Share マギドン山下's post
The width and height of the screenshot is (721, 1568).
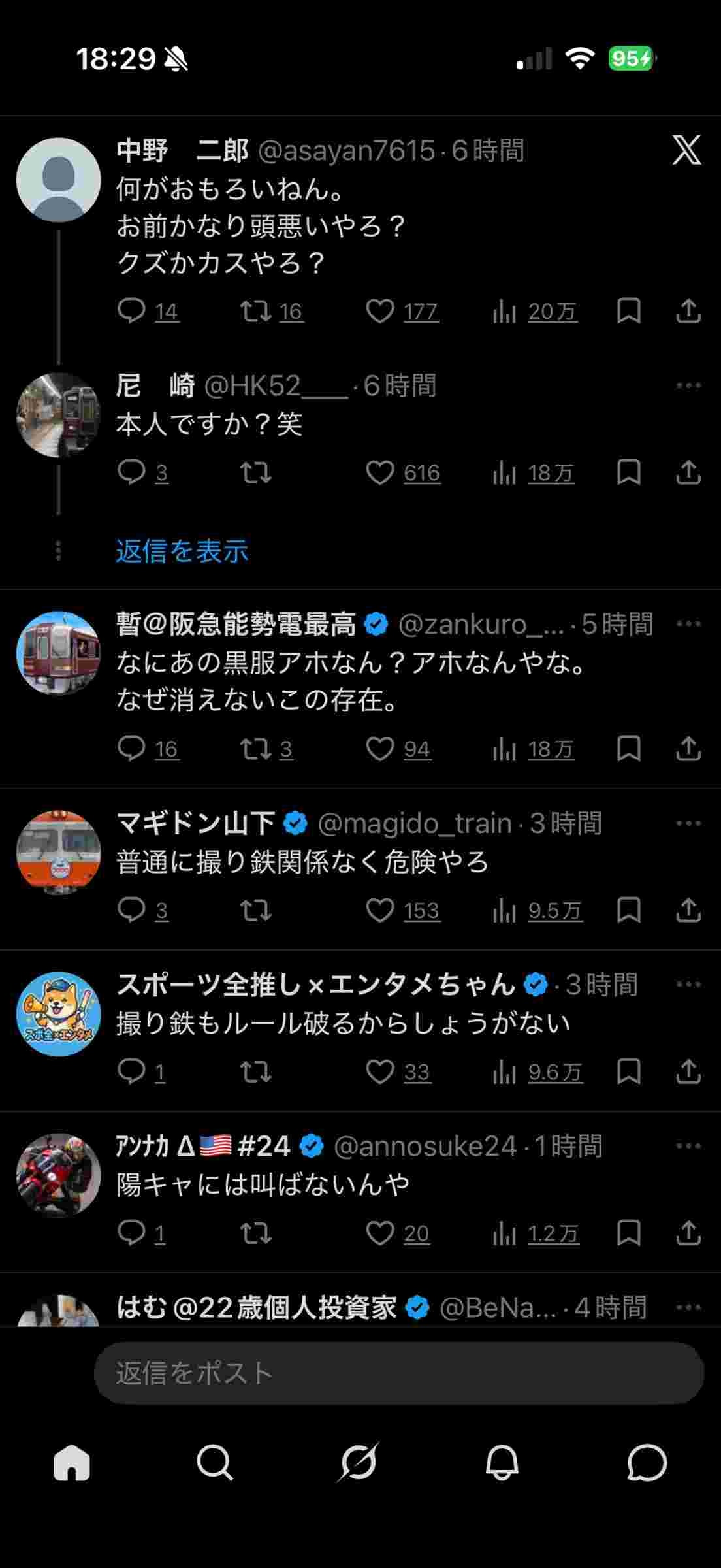click(688, 910)
